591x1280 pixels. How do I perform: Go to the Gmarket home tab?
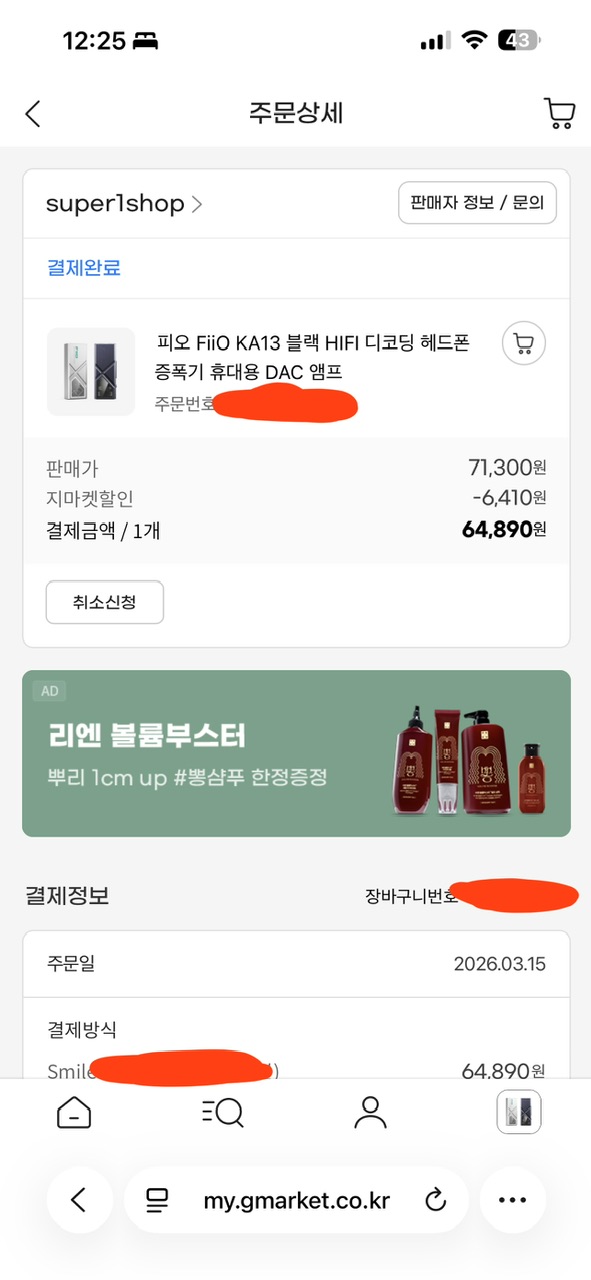click(x=75, y=1112)
